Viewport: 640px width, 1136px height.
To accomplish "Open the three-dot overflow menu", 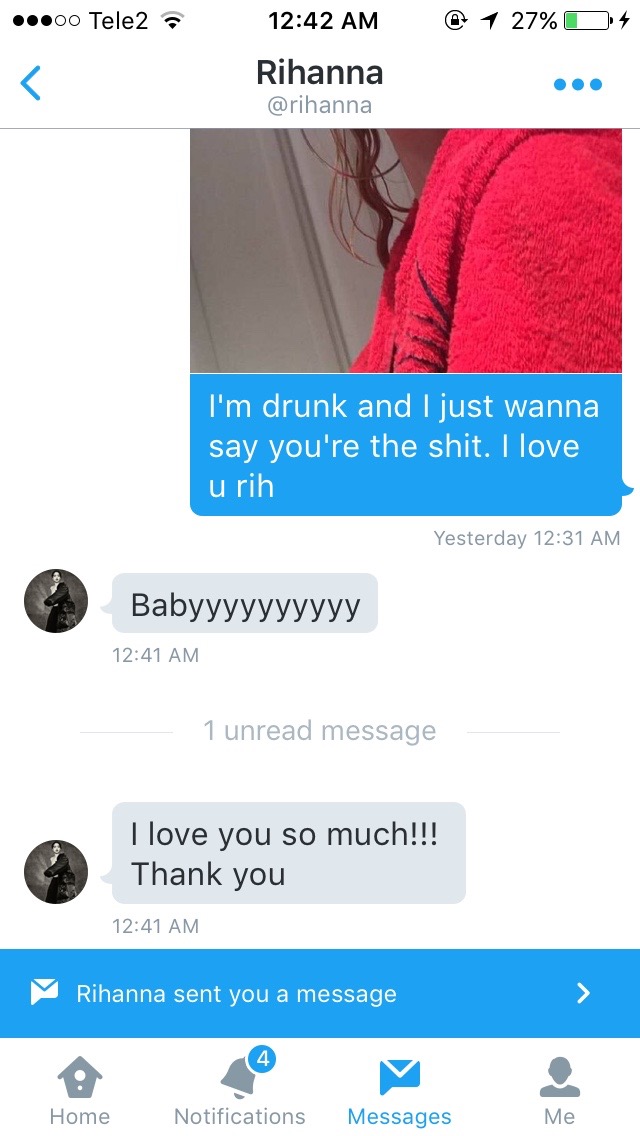I will tap(578, 85).
